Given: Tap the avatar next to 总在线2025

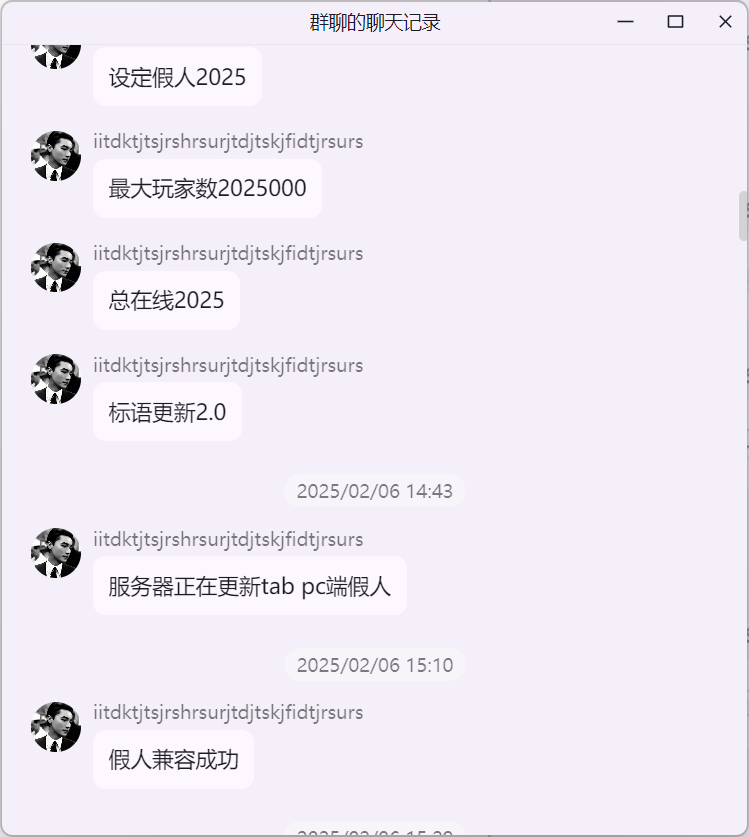Looking at the screenshot, I should 56,268.
